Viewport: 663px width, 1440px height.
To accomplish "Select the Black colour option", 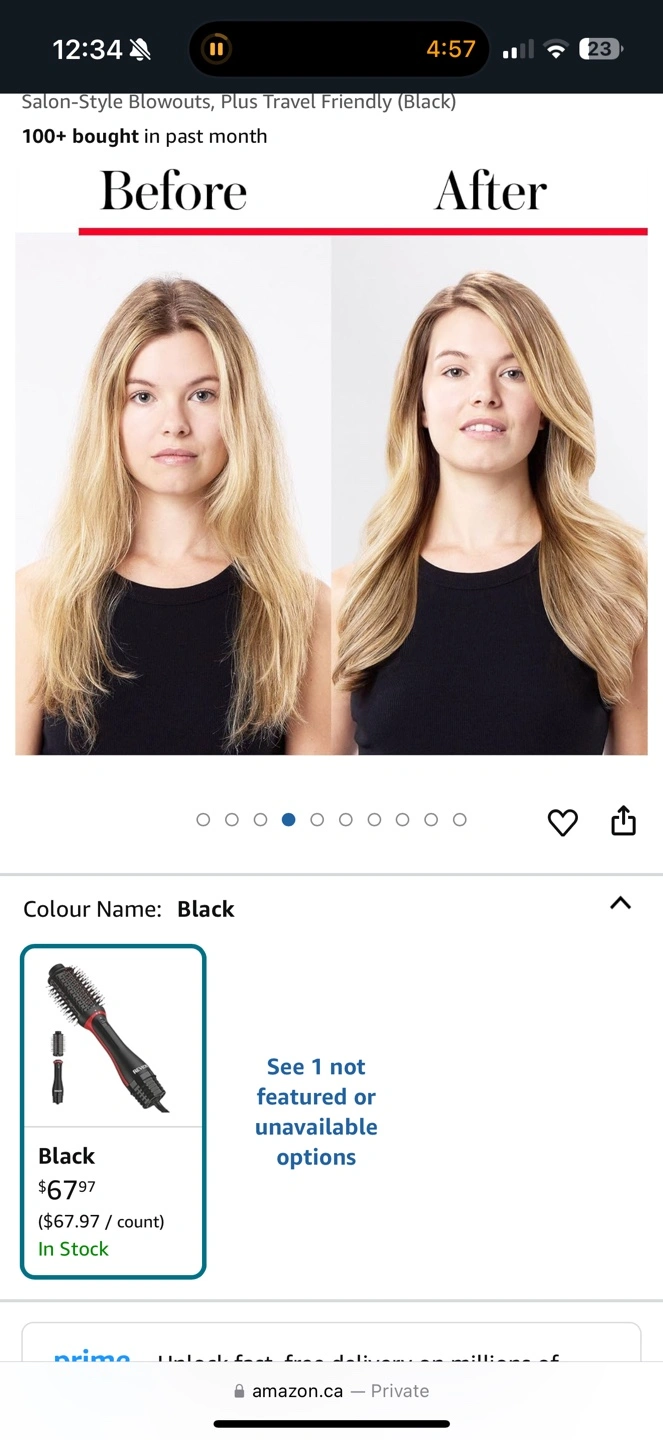I will (113, 1111).
